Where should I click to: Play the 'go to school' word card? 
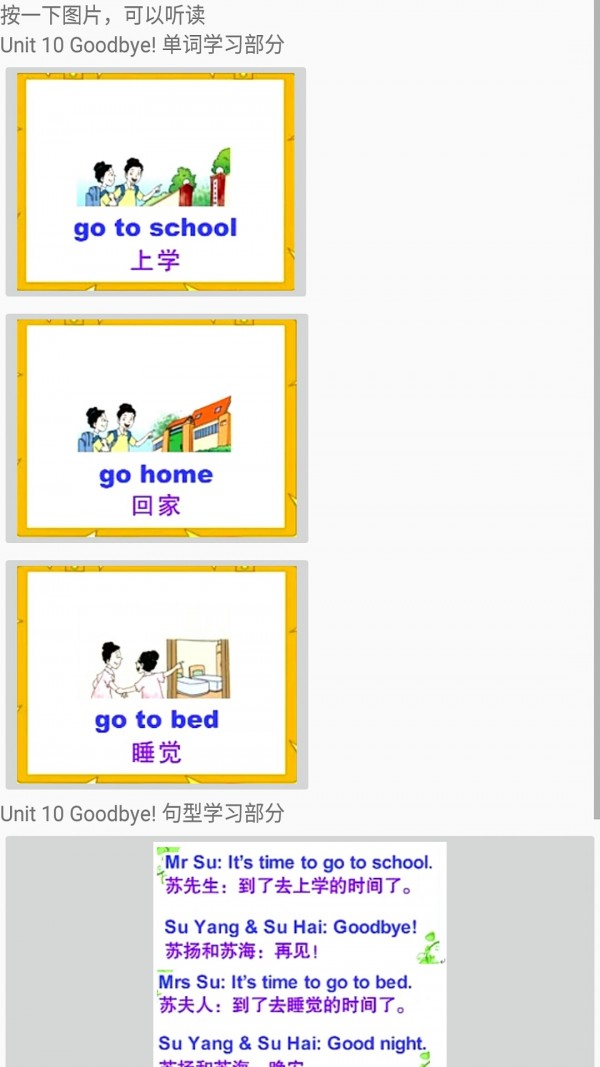[x=156, y=182]
